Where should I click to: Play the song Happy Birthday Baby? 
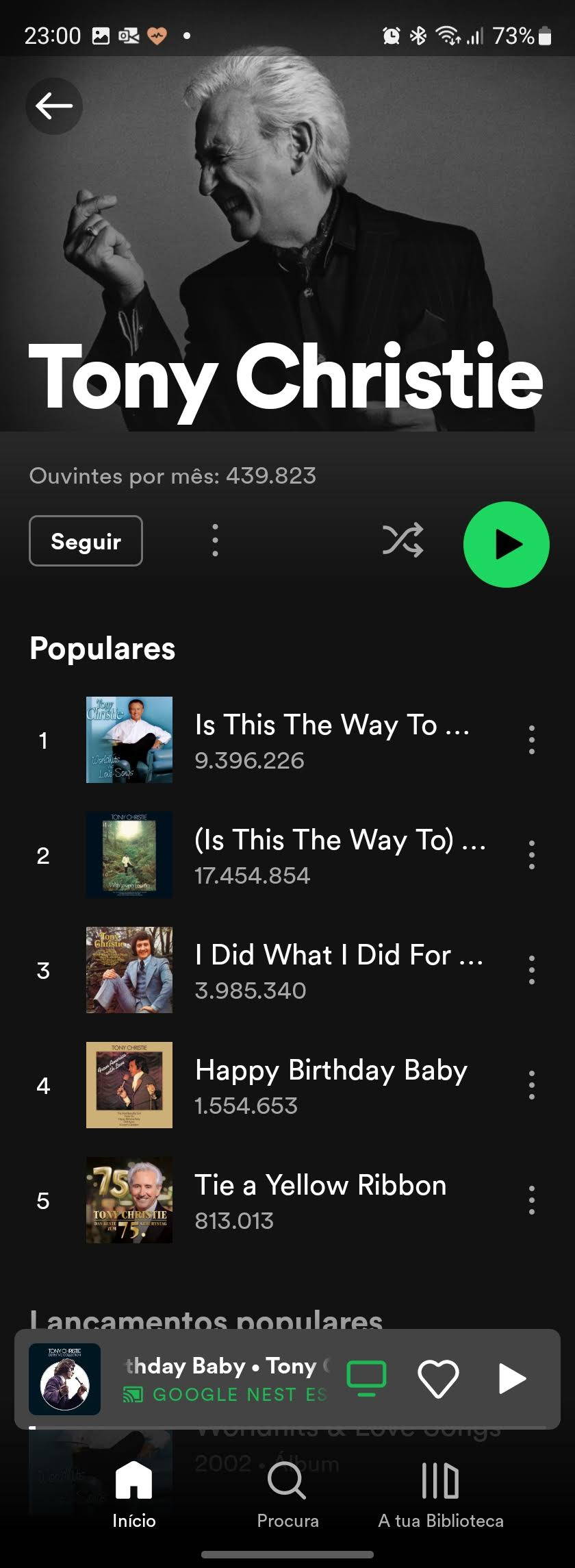tap(331, 1085)
